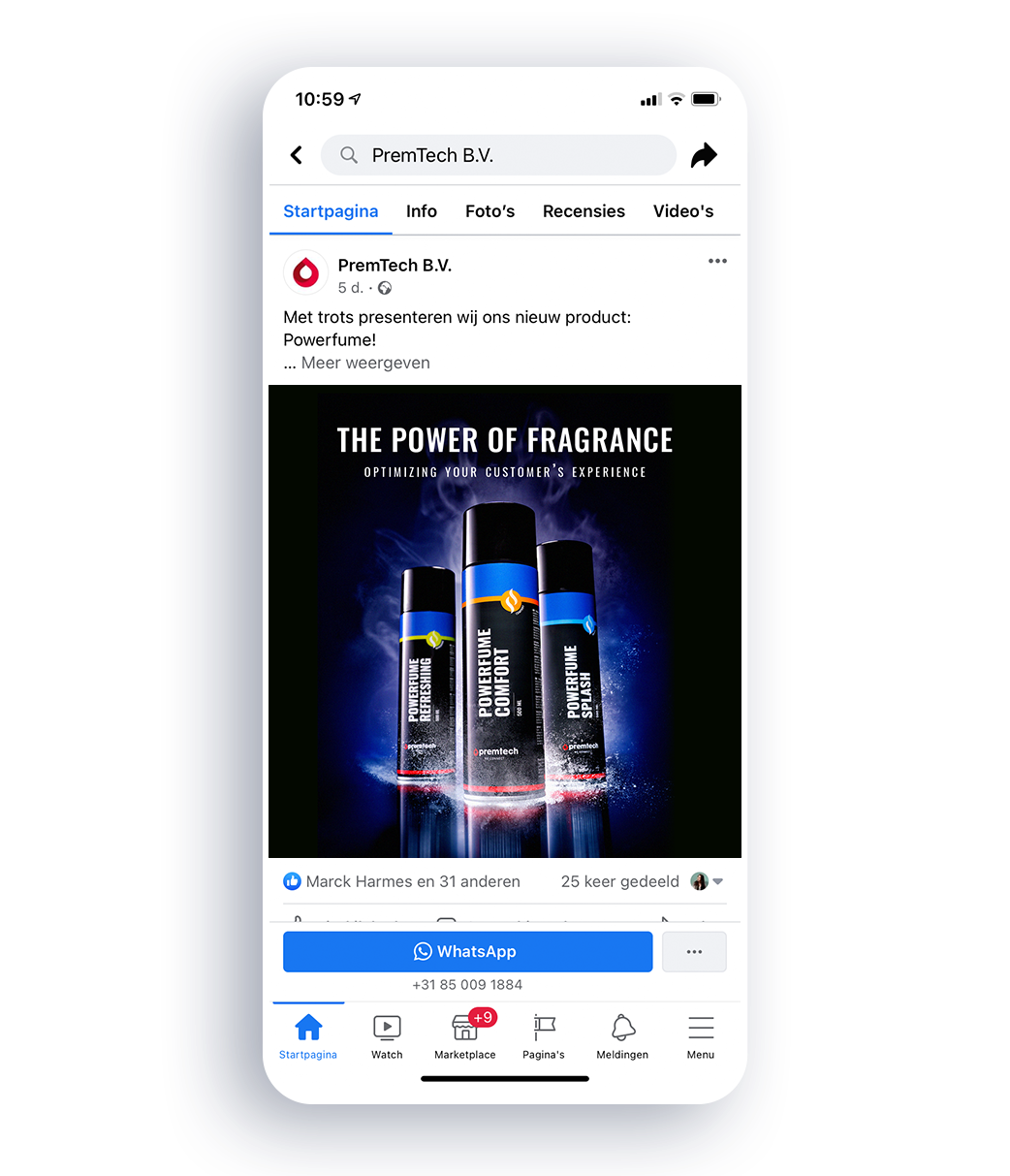The height and width of the screenshot is (1176, 1010).
Task: Open the 25 keer gedeeld list
Action: point(619,881)
